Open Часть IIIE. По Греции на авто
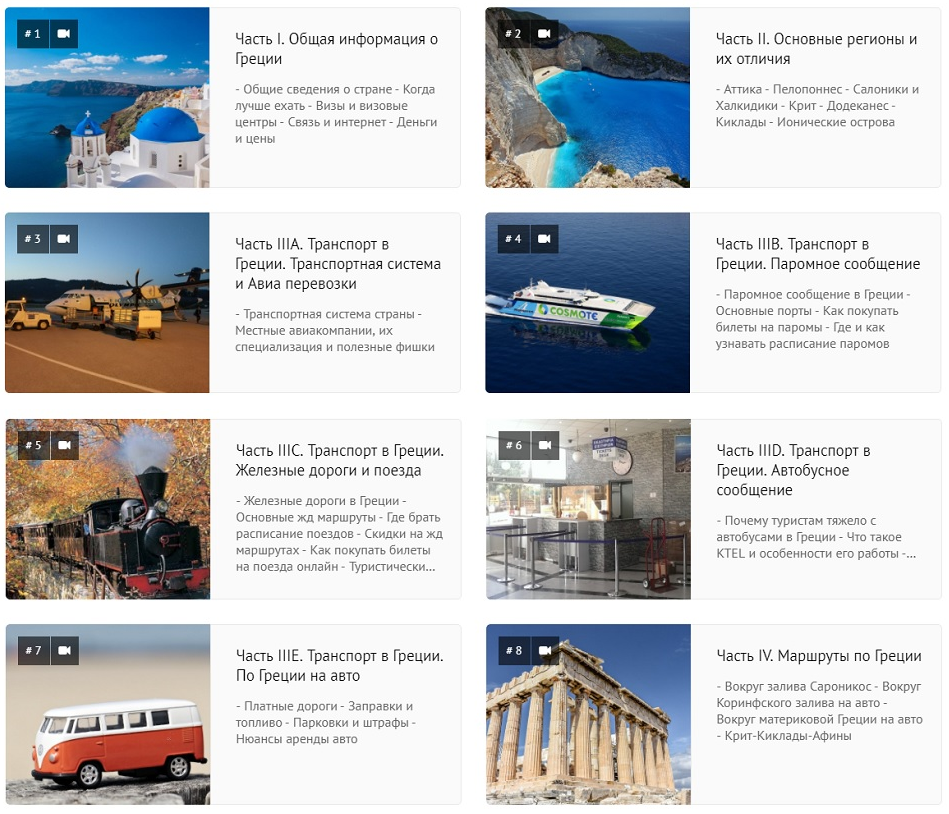This screenshot has height=814, width=949. [339, 666]
